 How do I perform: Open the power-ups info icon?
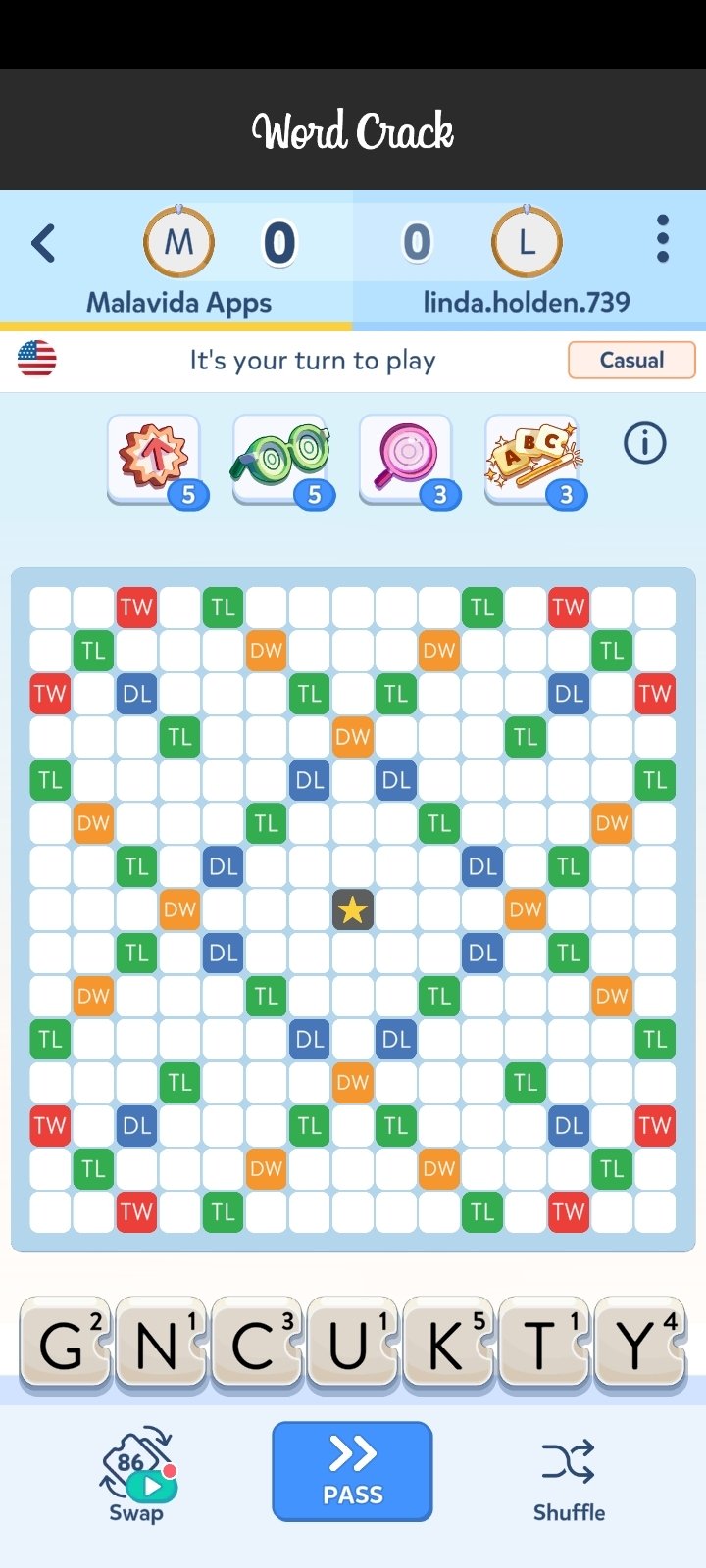(644, 443)
